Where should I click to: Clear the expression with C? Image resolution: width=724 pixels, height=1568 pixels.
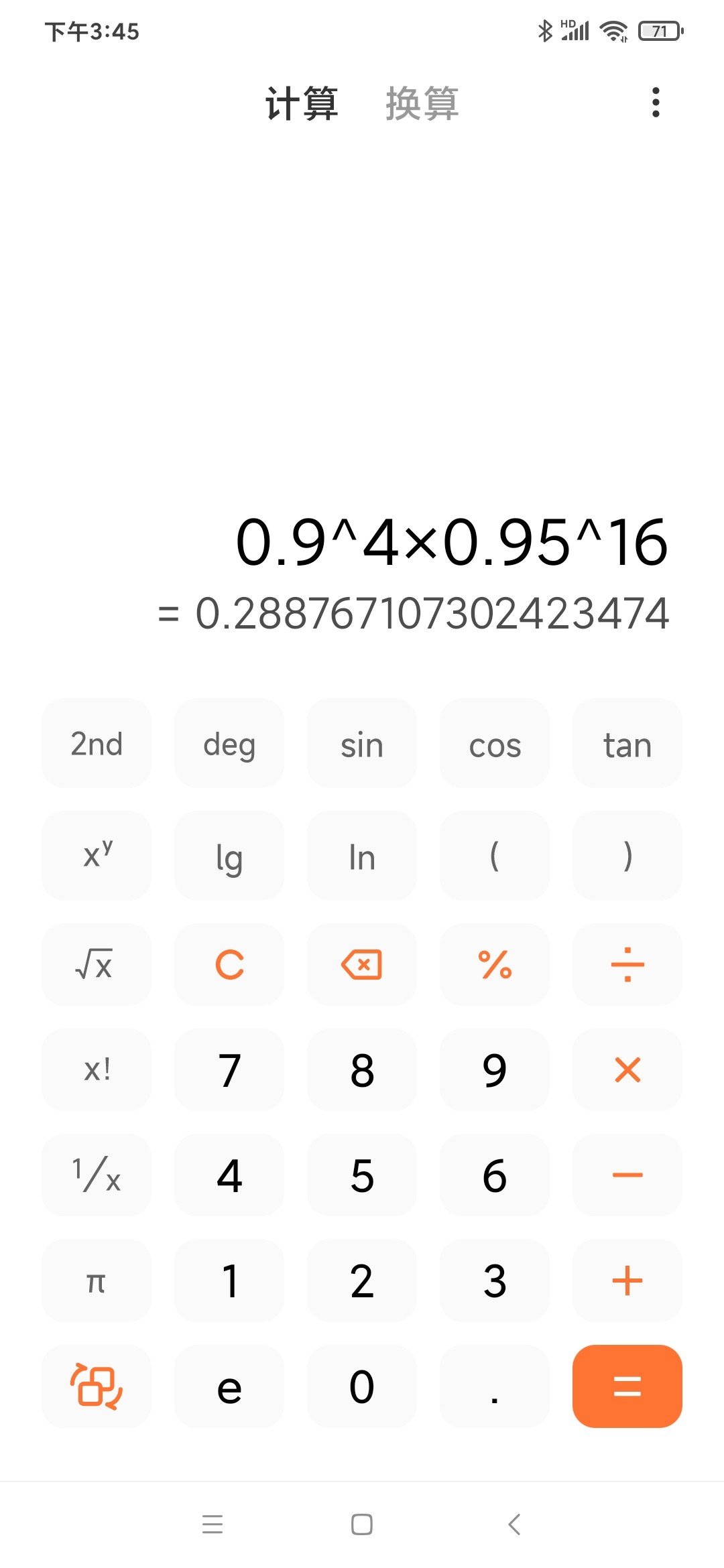tap(229, 965)
